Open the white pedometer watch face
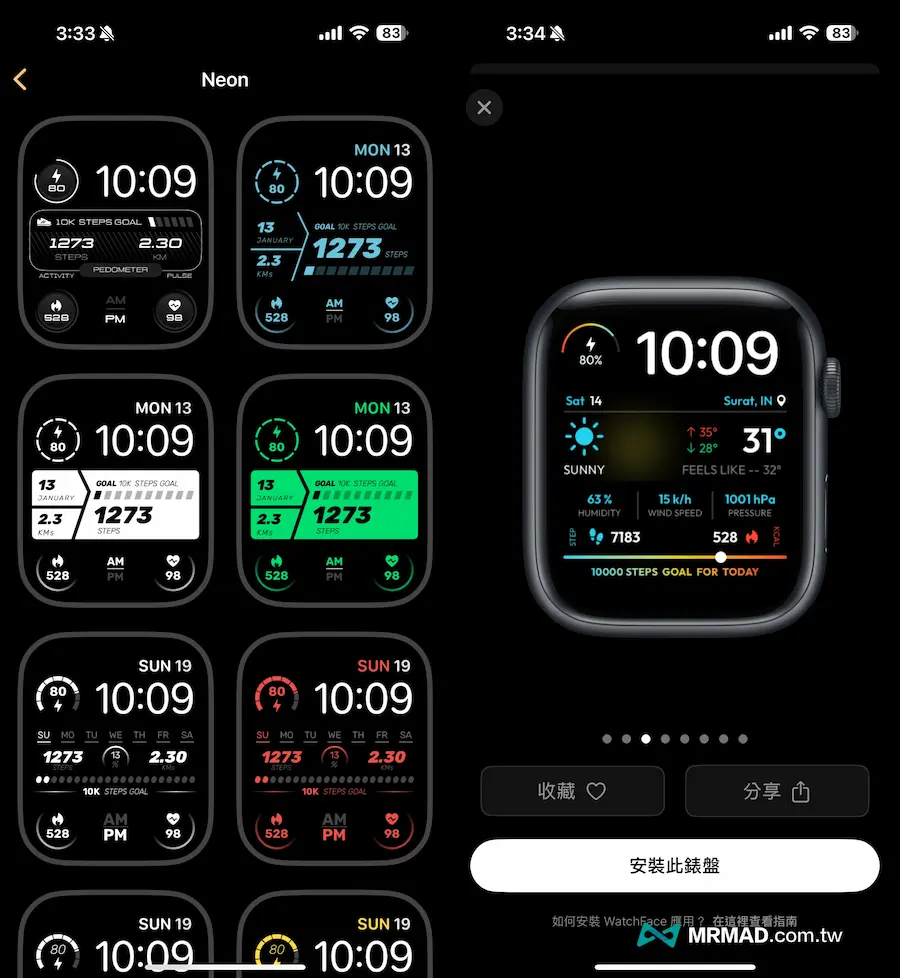 pyautogui.click(x=116, y=233)
